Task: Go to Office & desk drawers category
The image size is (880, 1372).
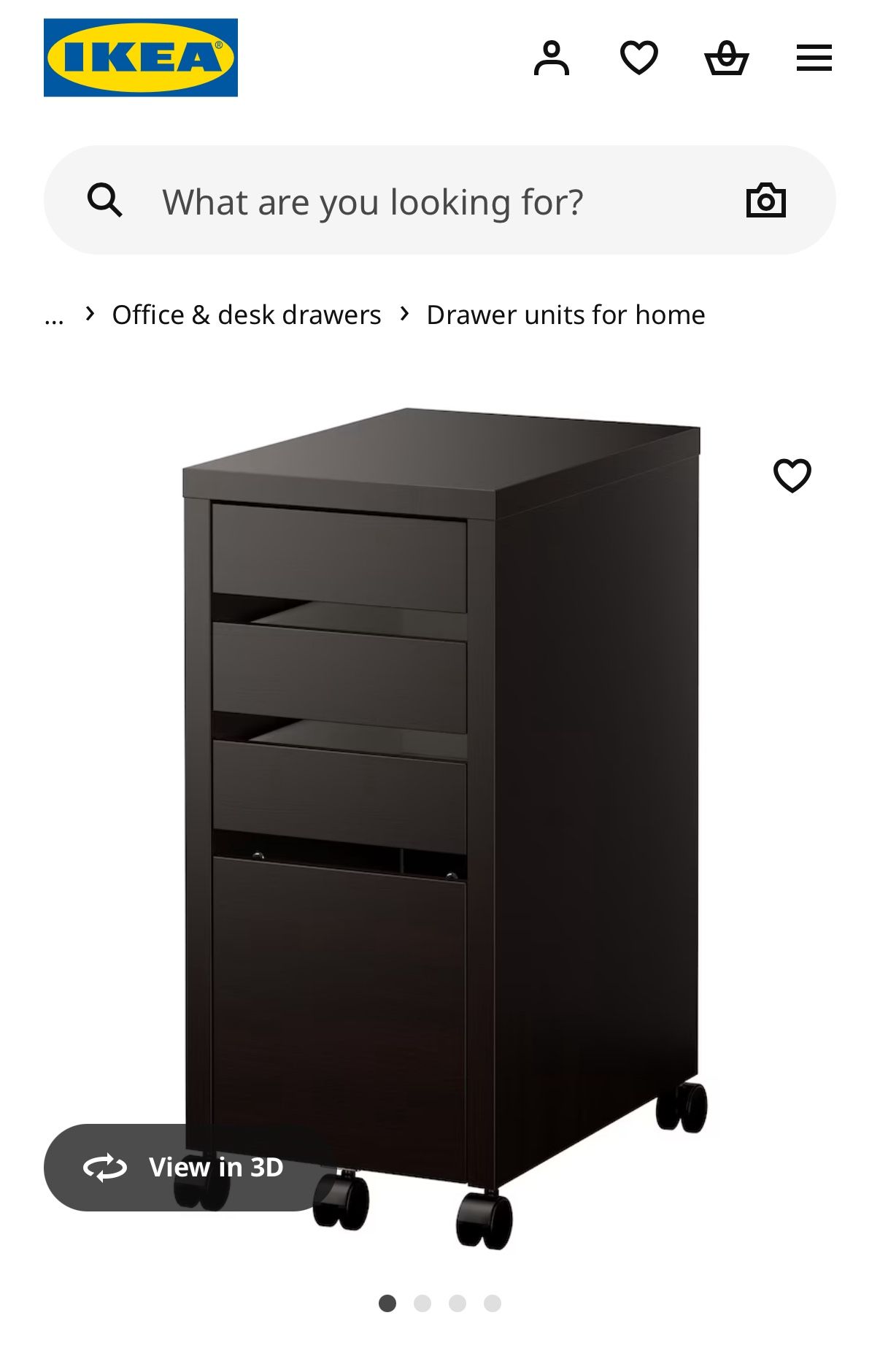Action: click(x=246, y=315)
